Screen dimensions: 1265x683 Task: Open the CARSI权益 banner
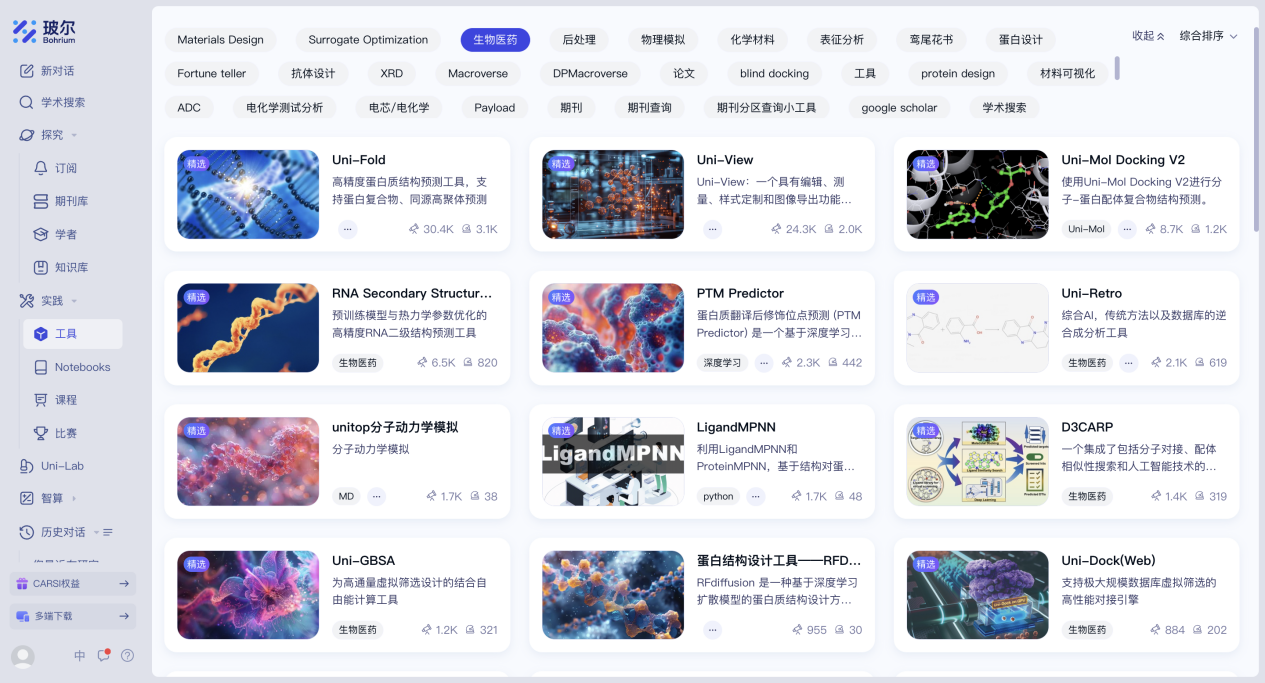point(73,584)
